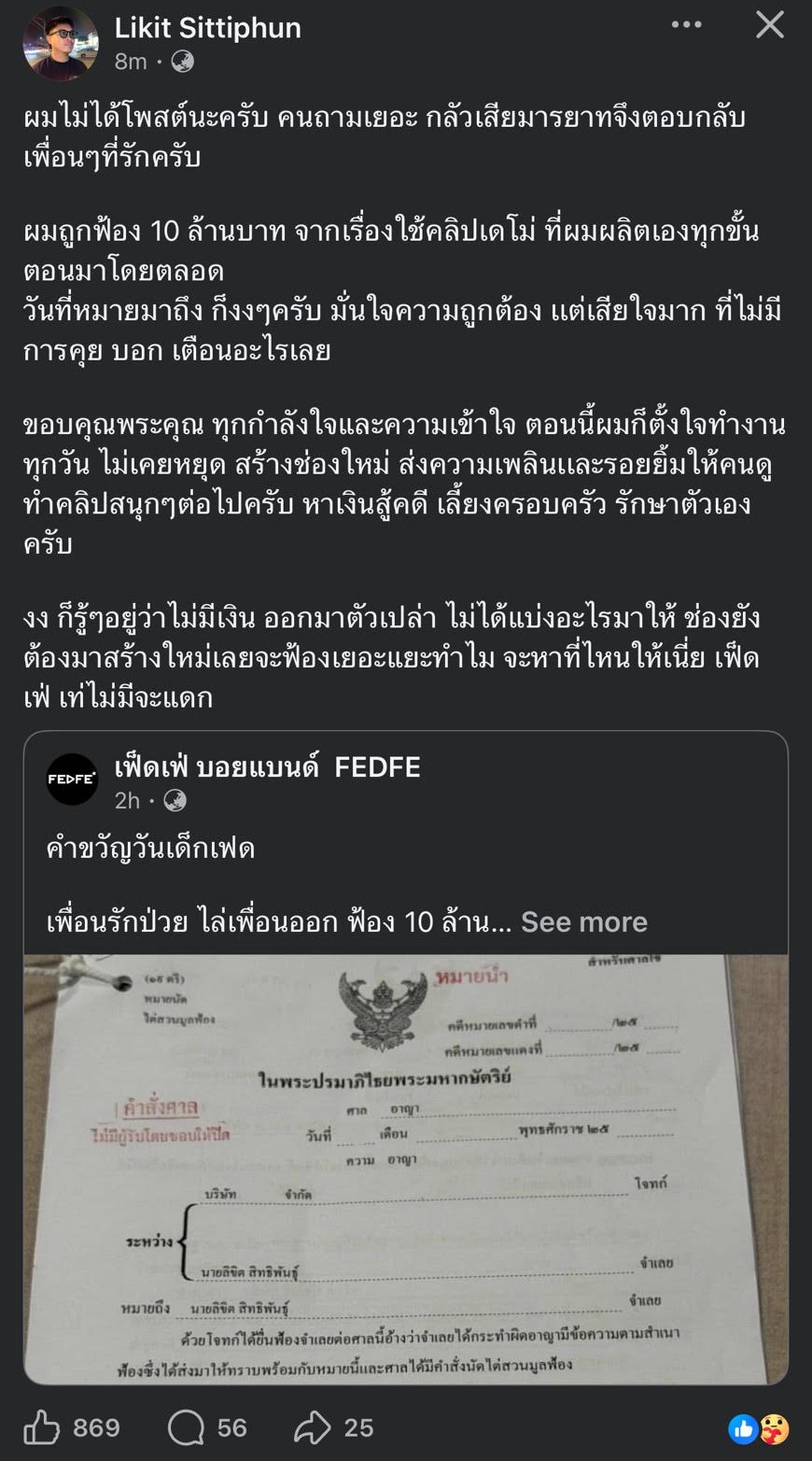This screenshot has height=1461, width=812.
Task: View who reacted to the post
Action: point(758,1428)
